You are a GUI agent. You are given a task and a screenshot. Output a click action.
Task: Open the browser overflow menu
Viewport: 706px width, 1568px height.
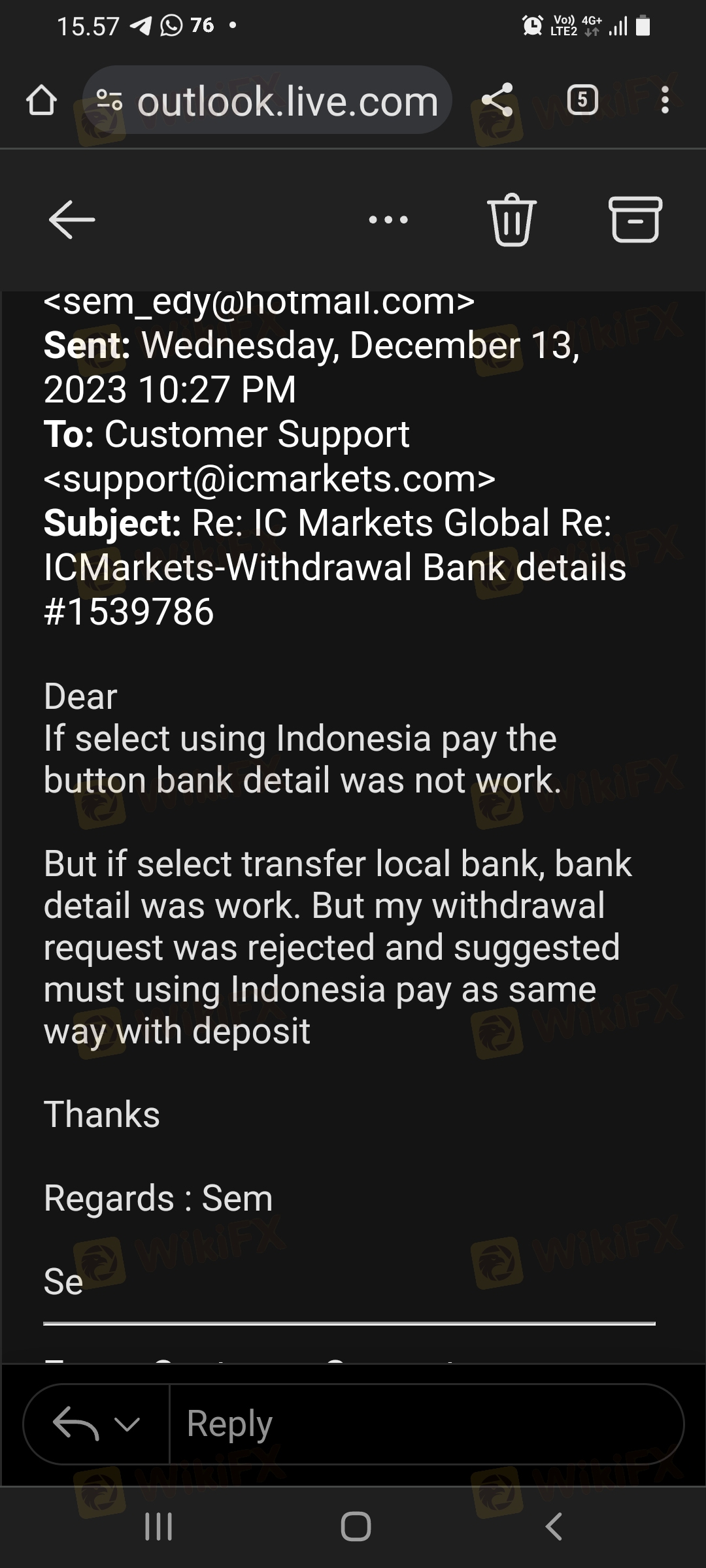[x=665, y=100]
